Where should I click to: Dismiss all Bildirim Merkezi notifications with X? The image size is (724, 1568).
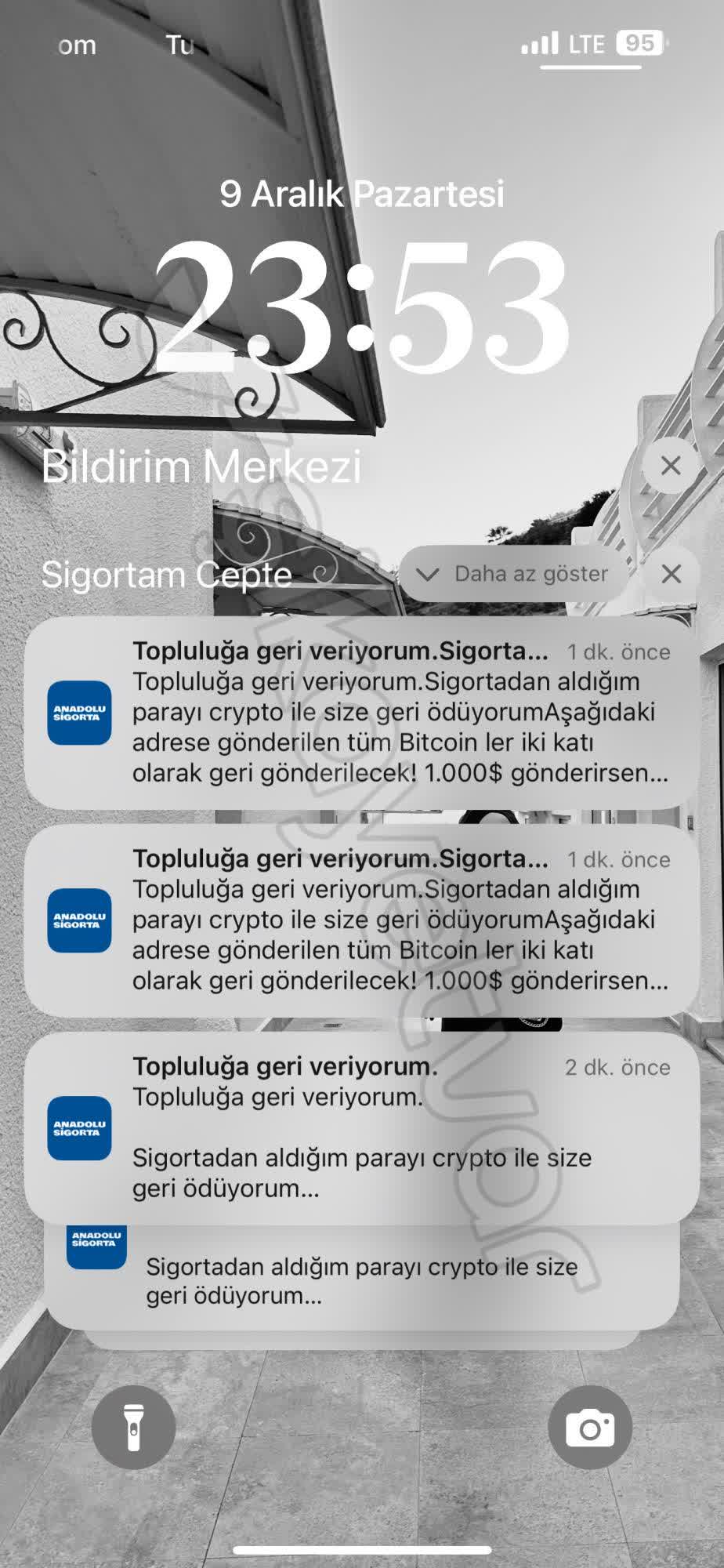point(670,466)
